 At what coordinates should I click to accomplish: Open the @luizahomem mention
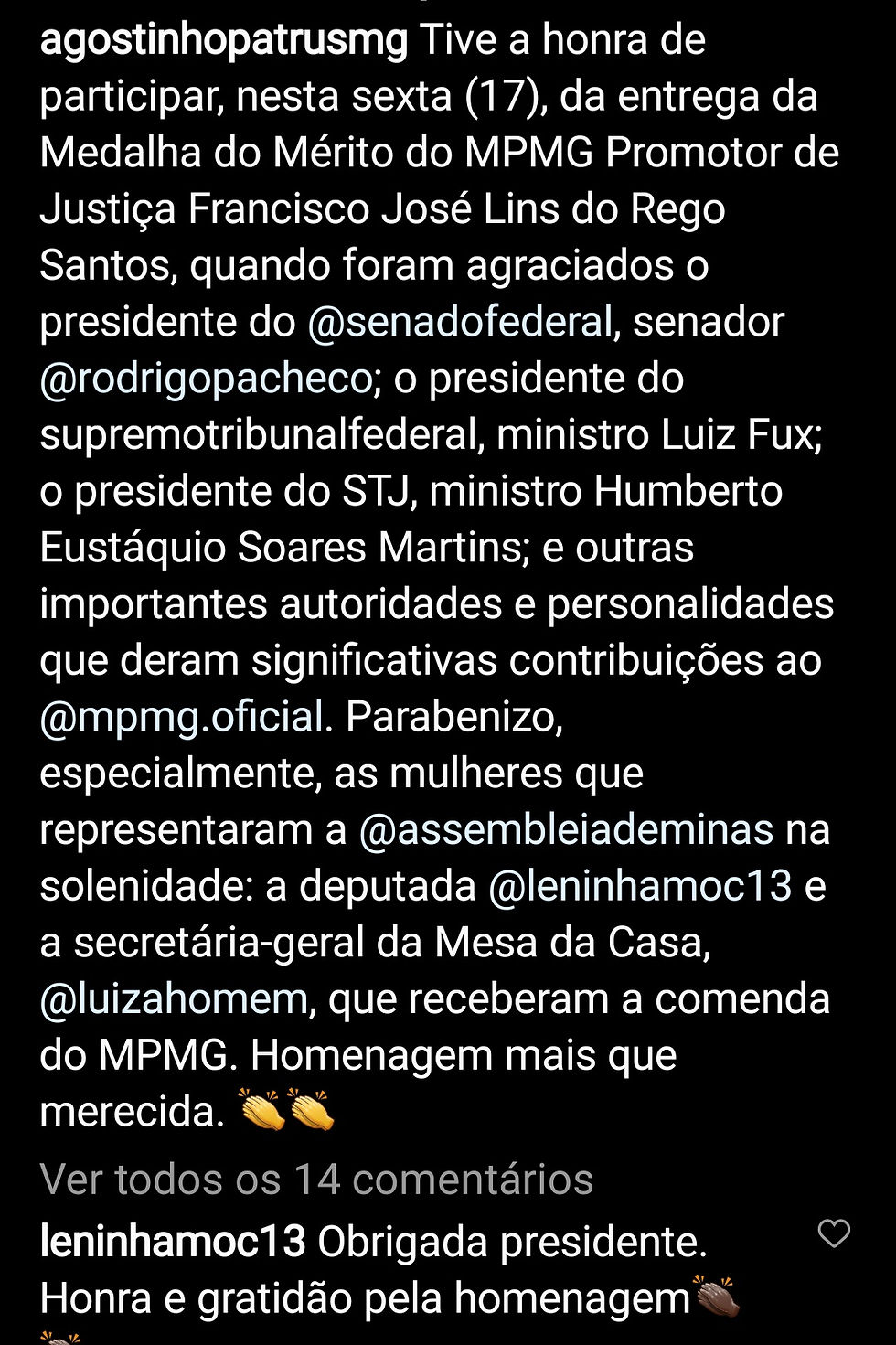(x=174, y=999)
